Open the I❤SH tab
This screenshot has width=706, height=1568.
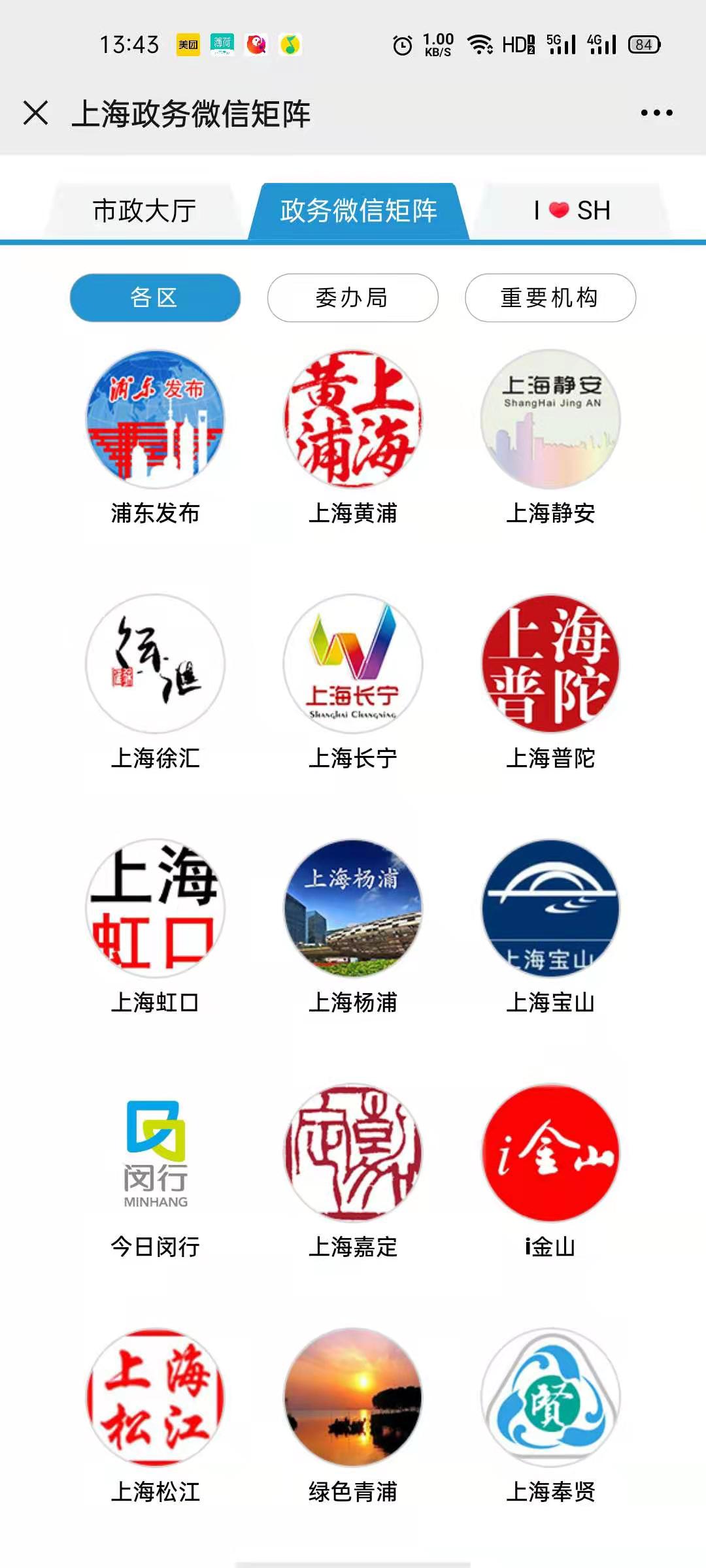point(571,210)
